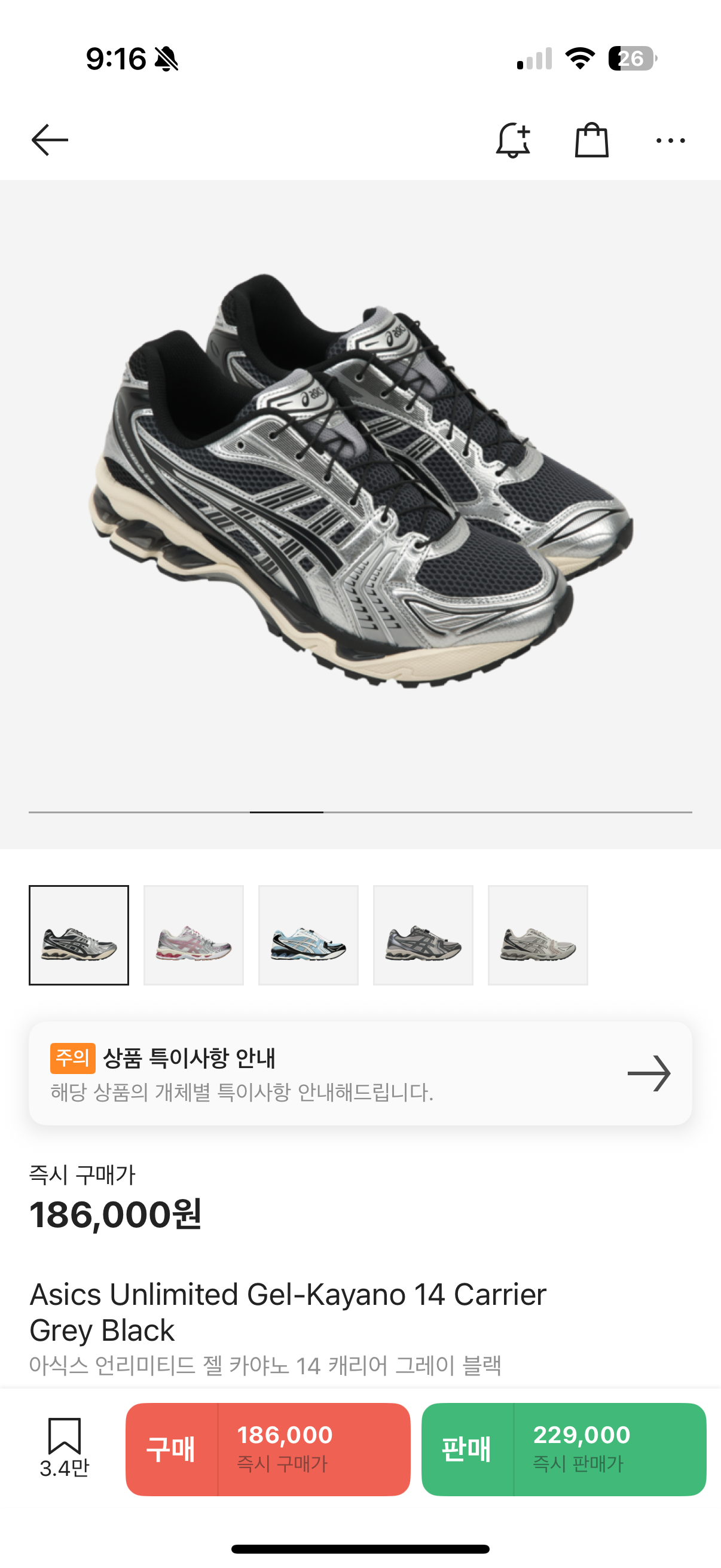Bookmark this product (3.4만 saves)
The height and width of the screenshot is (1568, 721).
pyautogui.click(x=65, y=1447)
